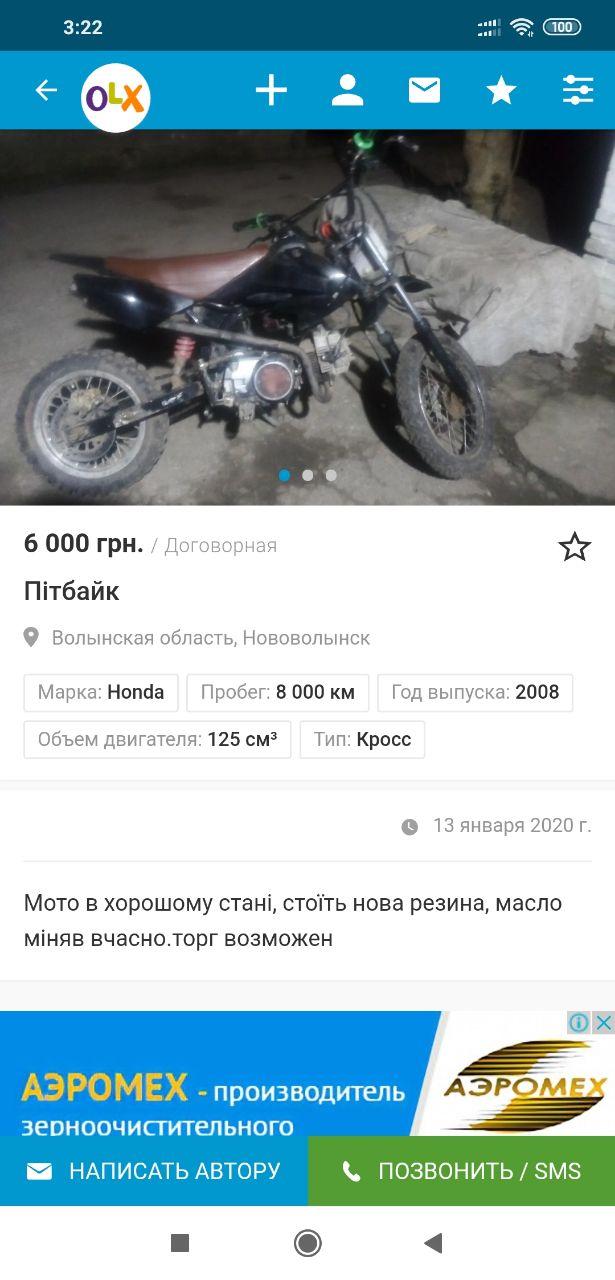This screenshot has width=615, height=1280.
Task: Open the motorcycle photo in full view
Action: 307,315
